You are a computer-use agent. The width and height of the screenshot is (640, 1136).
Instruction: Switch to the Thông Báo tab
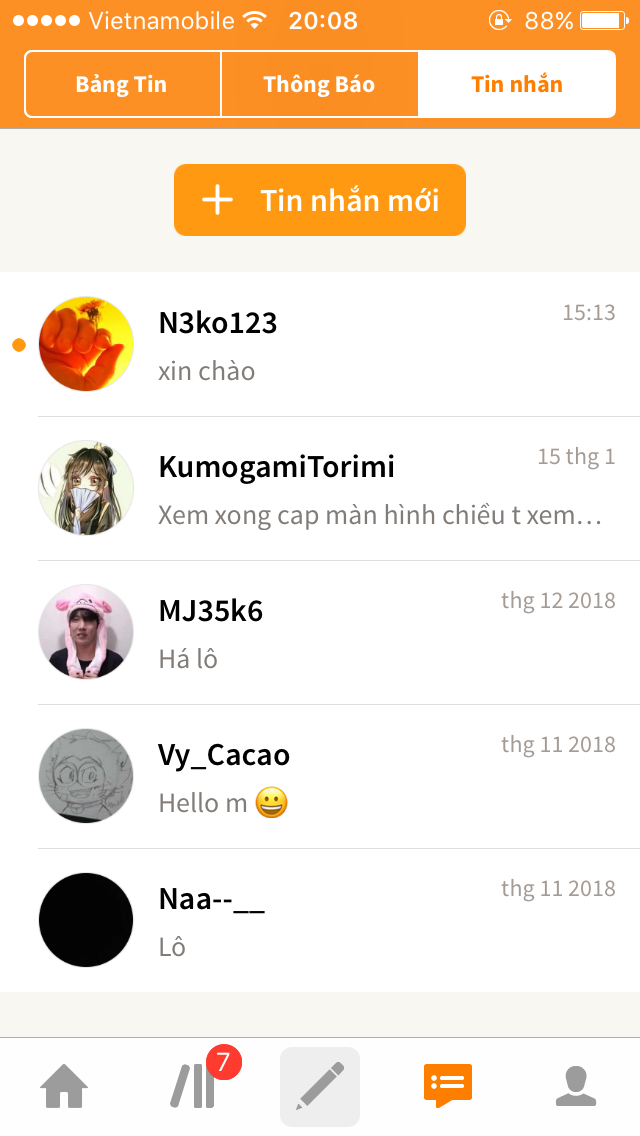(x=319, y=84)
